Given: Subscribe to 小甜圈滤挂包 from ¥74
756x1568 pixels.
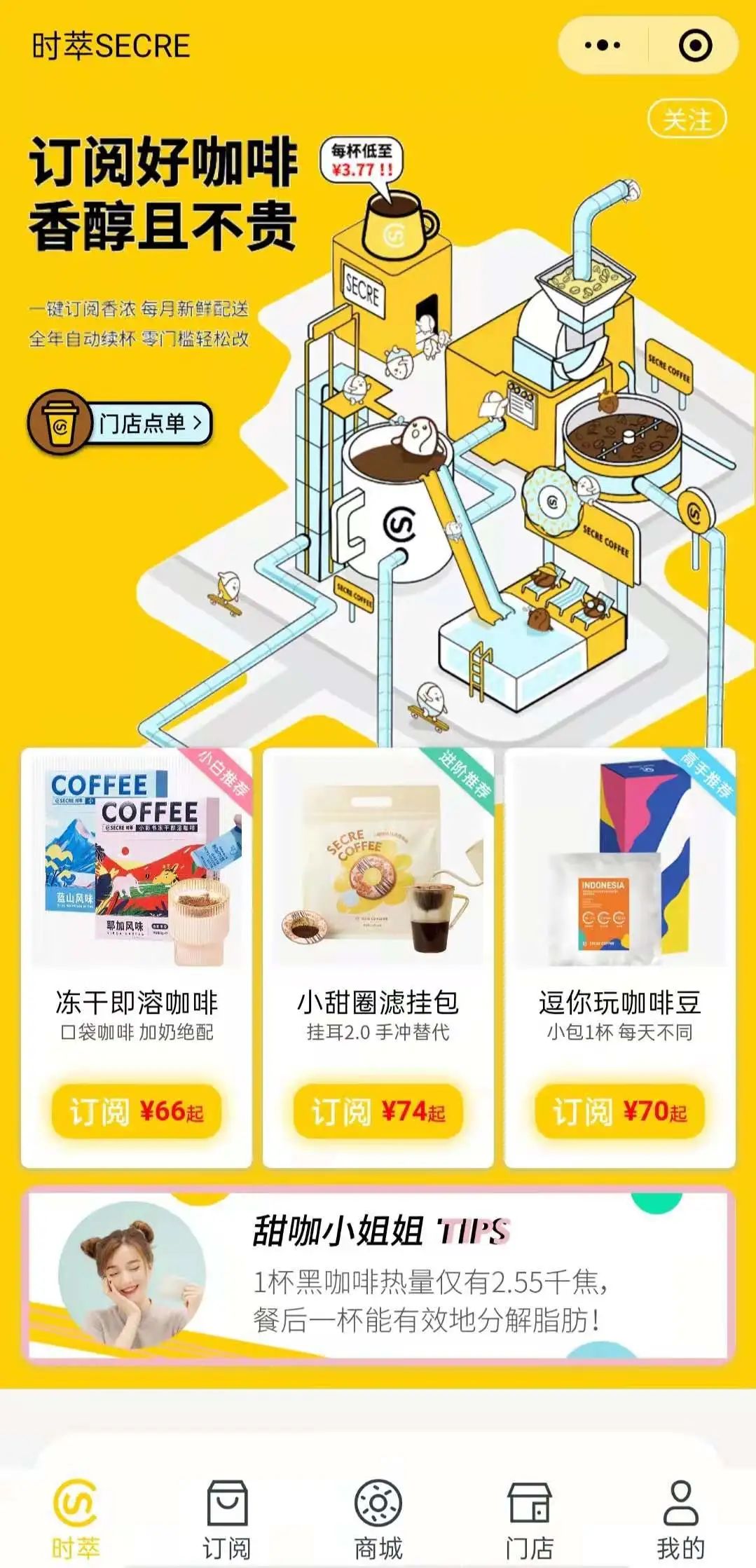Looking at the screenshot, I should tap(378, 1111).
